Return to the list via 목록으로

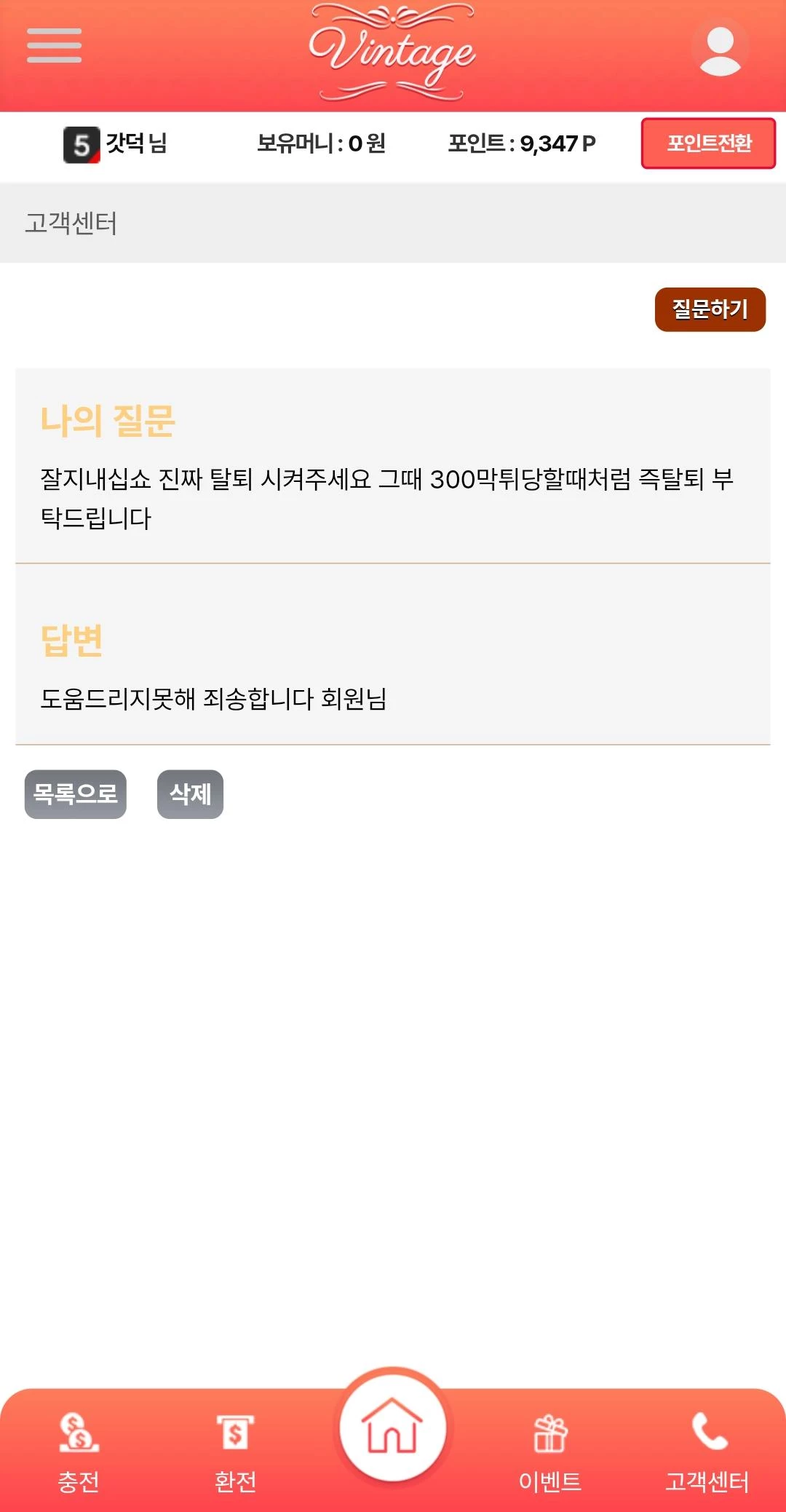click(x=76, y=794)
